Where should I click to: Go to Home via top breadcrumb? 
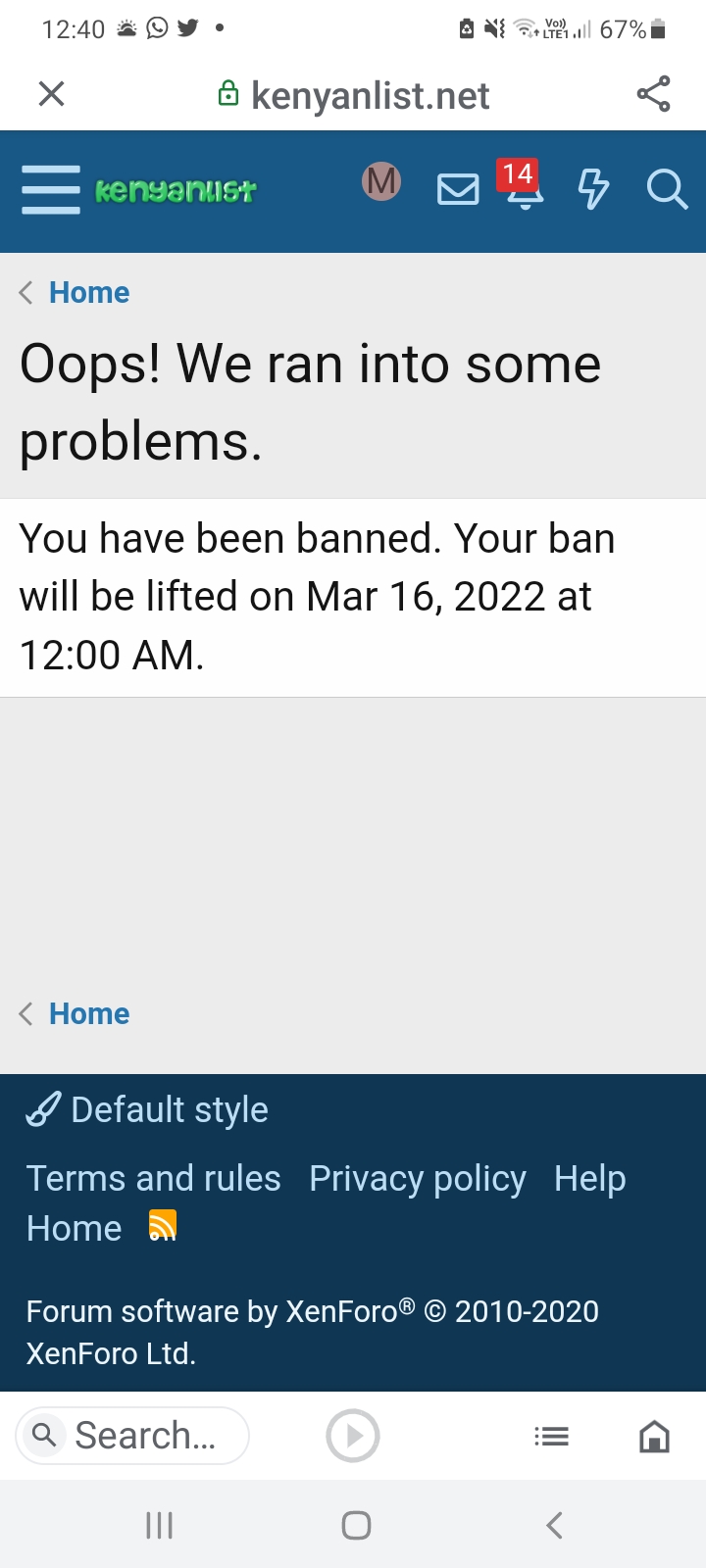pos(88,292)
